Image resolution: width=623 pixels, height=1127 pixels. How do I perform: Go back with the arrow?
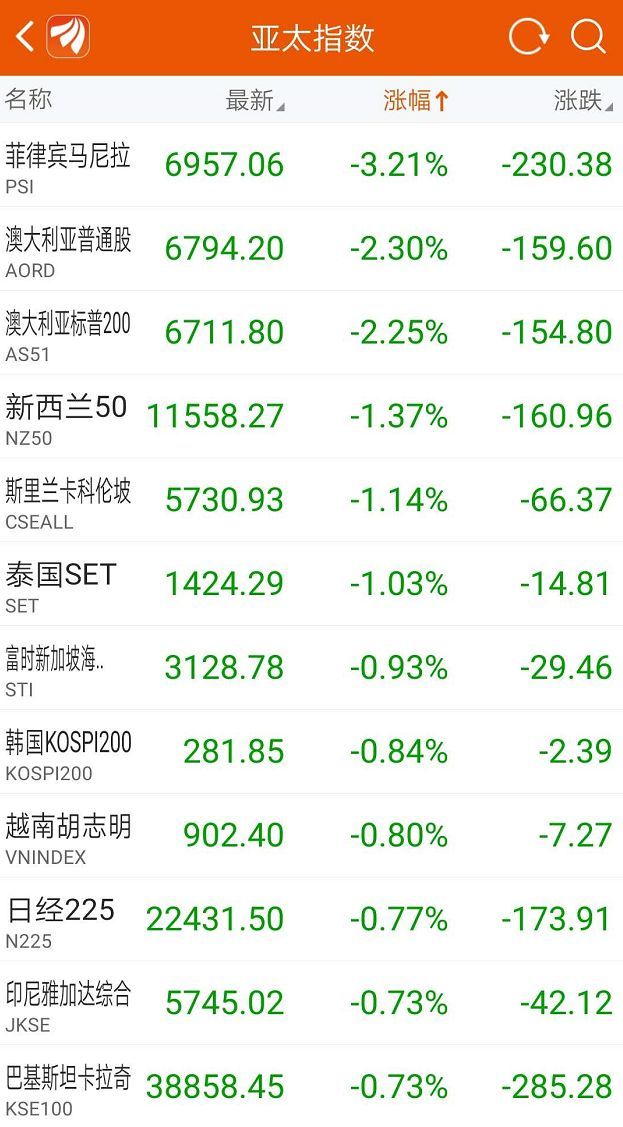coord(25,36)
